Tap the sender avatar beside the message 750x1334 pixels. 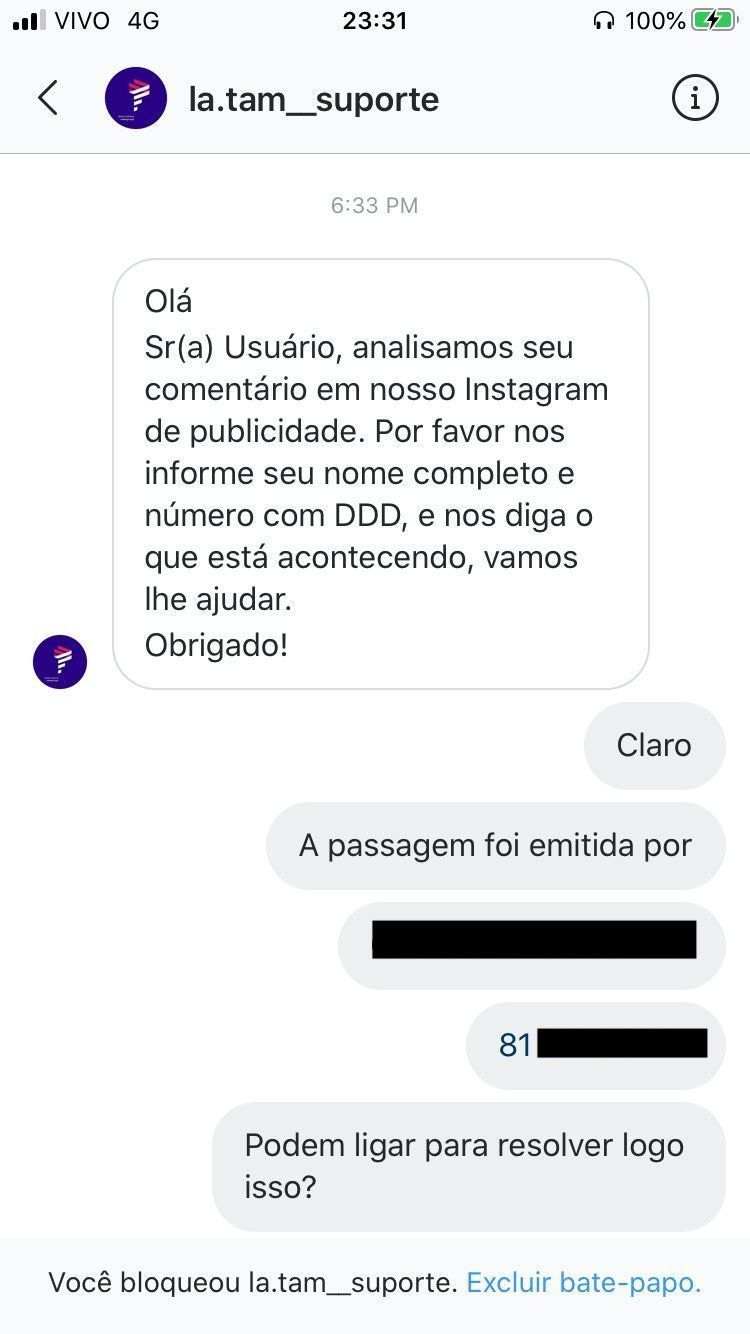(x=60, y=662)
